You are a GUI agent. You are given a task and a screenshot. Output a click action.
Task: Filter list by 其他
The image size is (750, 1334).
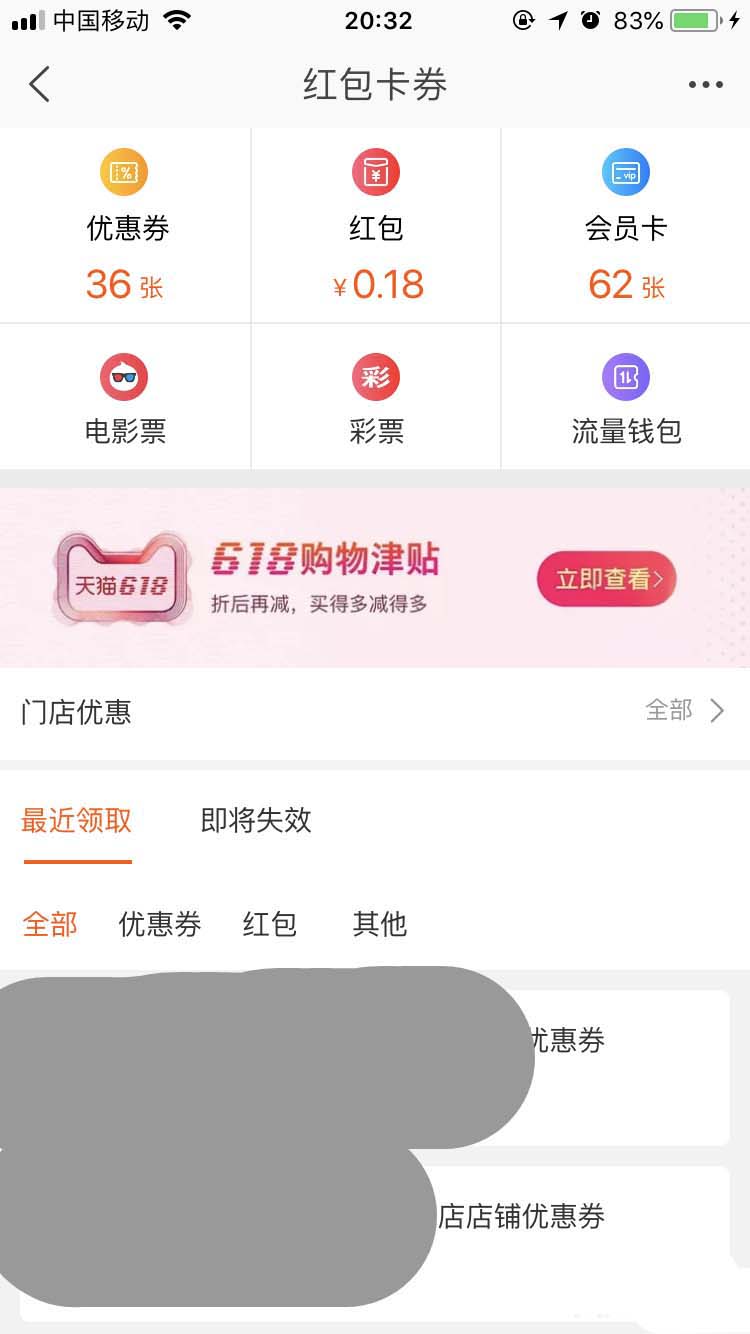pos(380,924)
